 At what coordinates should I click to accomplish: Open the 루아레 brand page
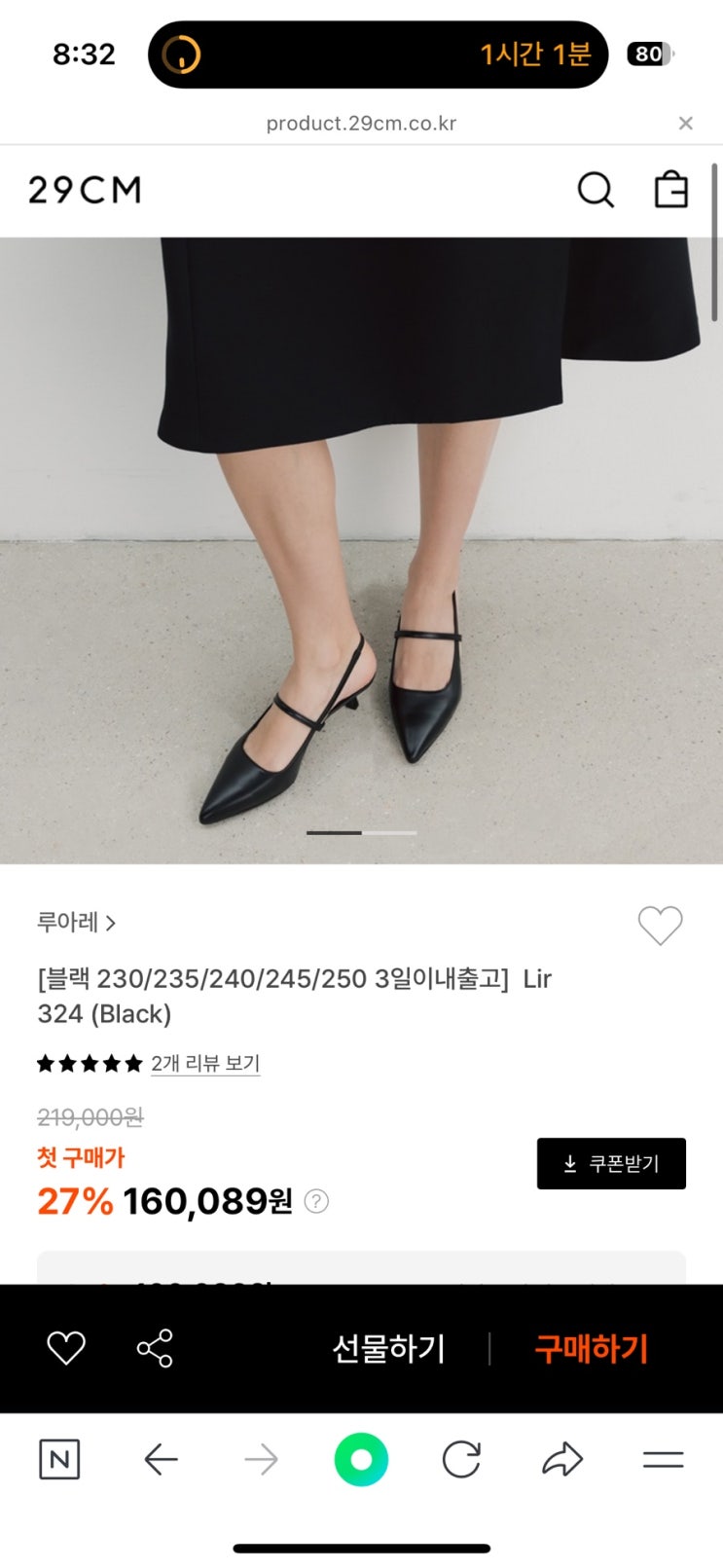point(77,923)
